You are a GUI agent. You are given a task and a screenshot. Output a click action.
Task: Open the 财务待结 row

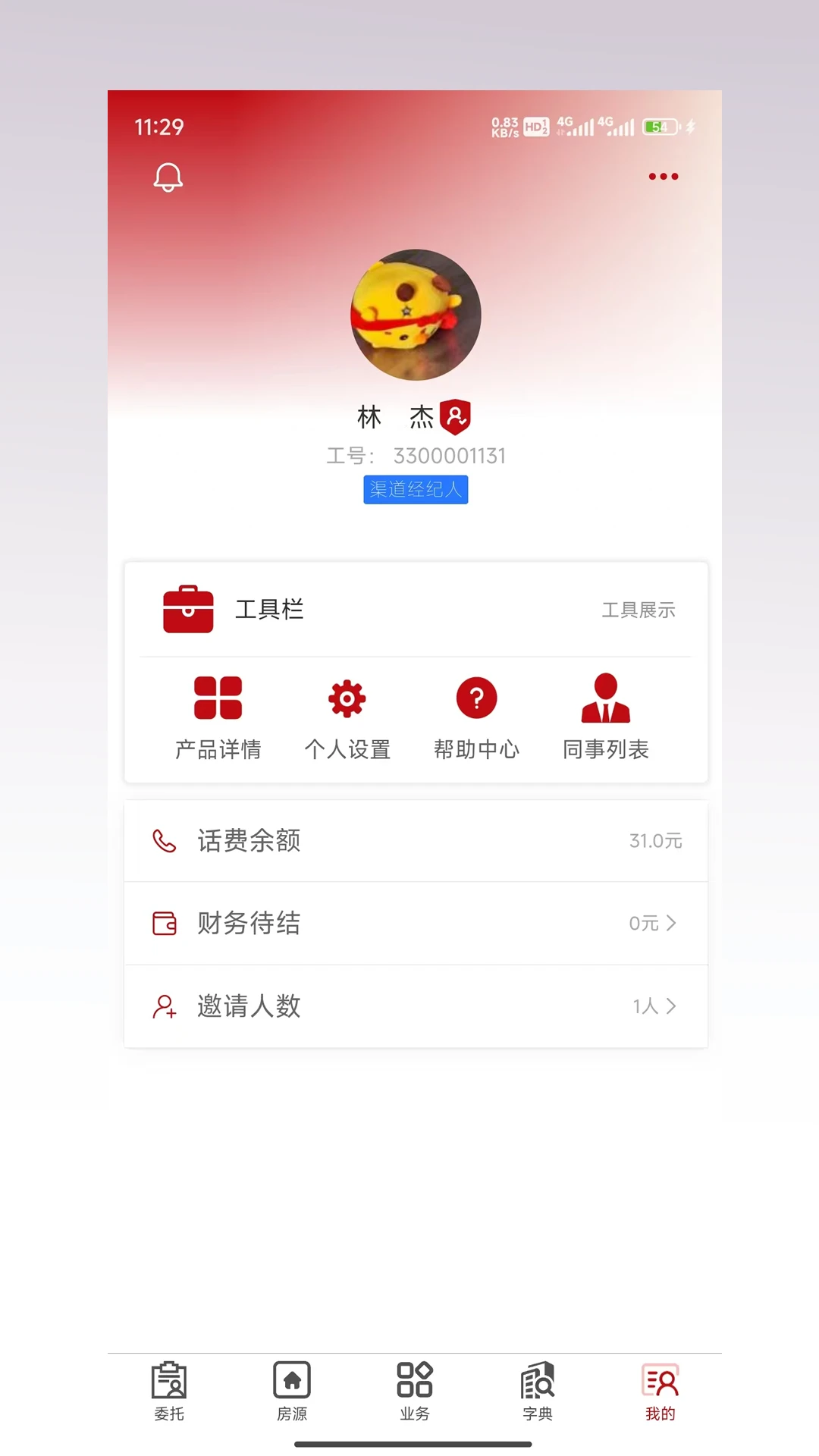tap(416, 924)
